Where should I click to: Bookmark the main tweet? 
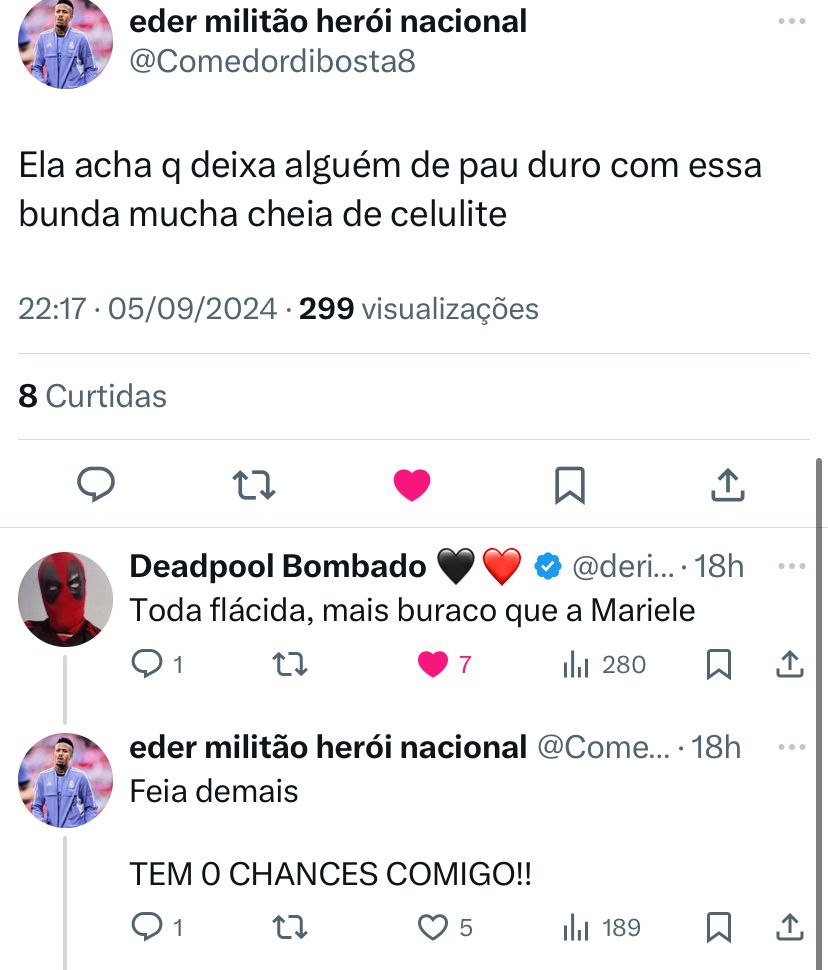pyautogui.click(x=569, y=485)
